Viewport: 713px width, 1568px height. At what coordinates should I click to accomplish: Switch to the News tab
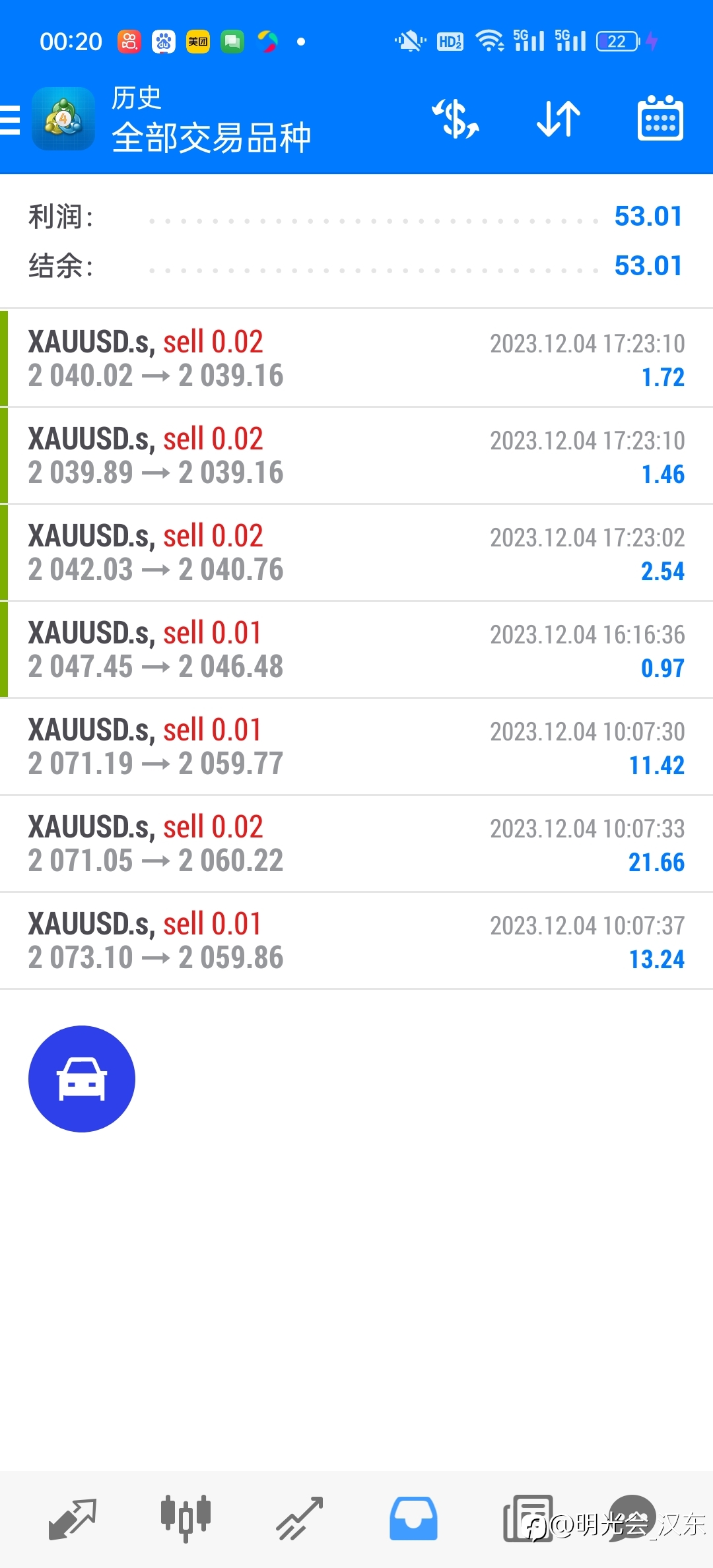tap(528, 1519)
